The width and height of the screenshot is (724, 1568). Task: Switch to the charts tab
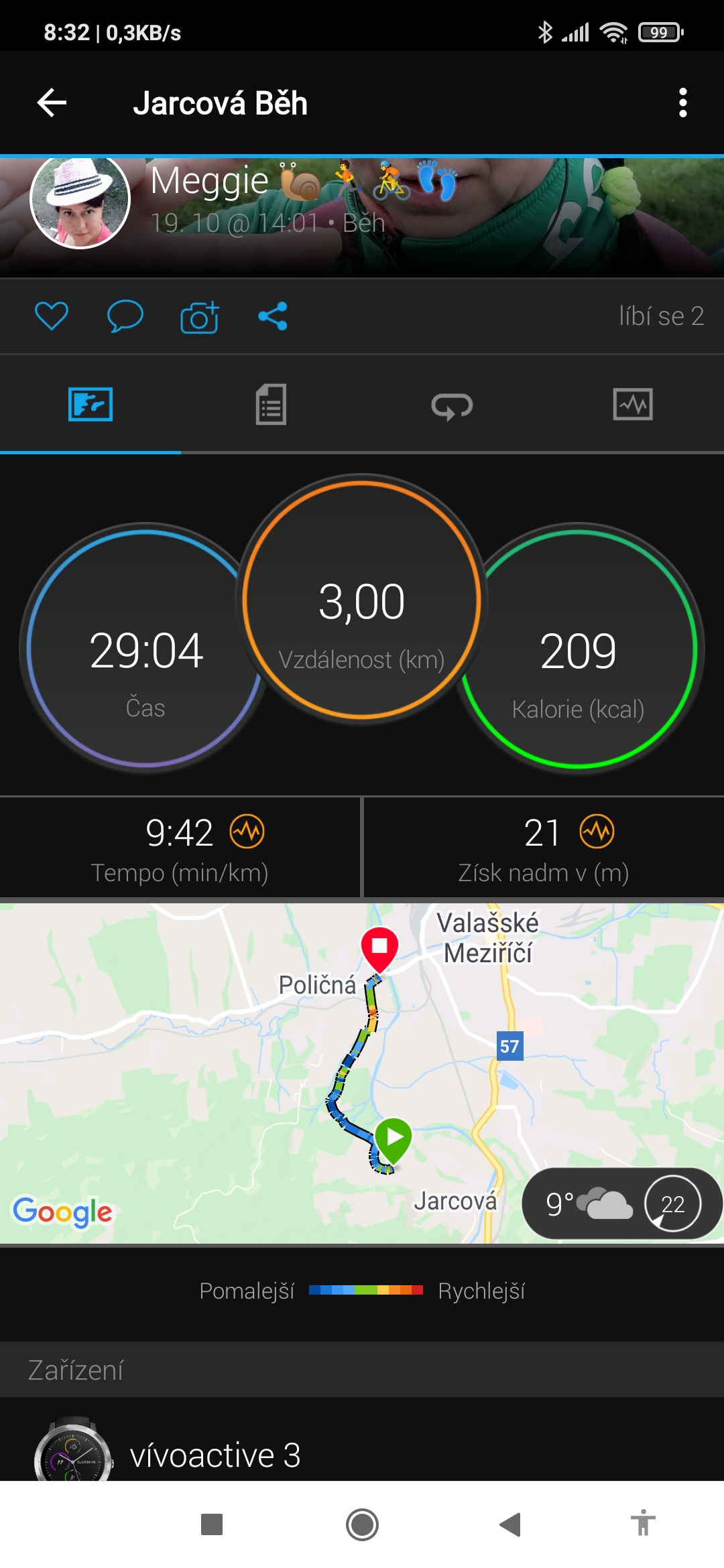tap(633, 404)
